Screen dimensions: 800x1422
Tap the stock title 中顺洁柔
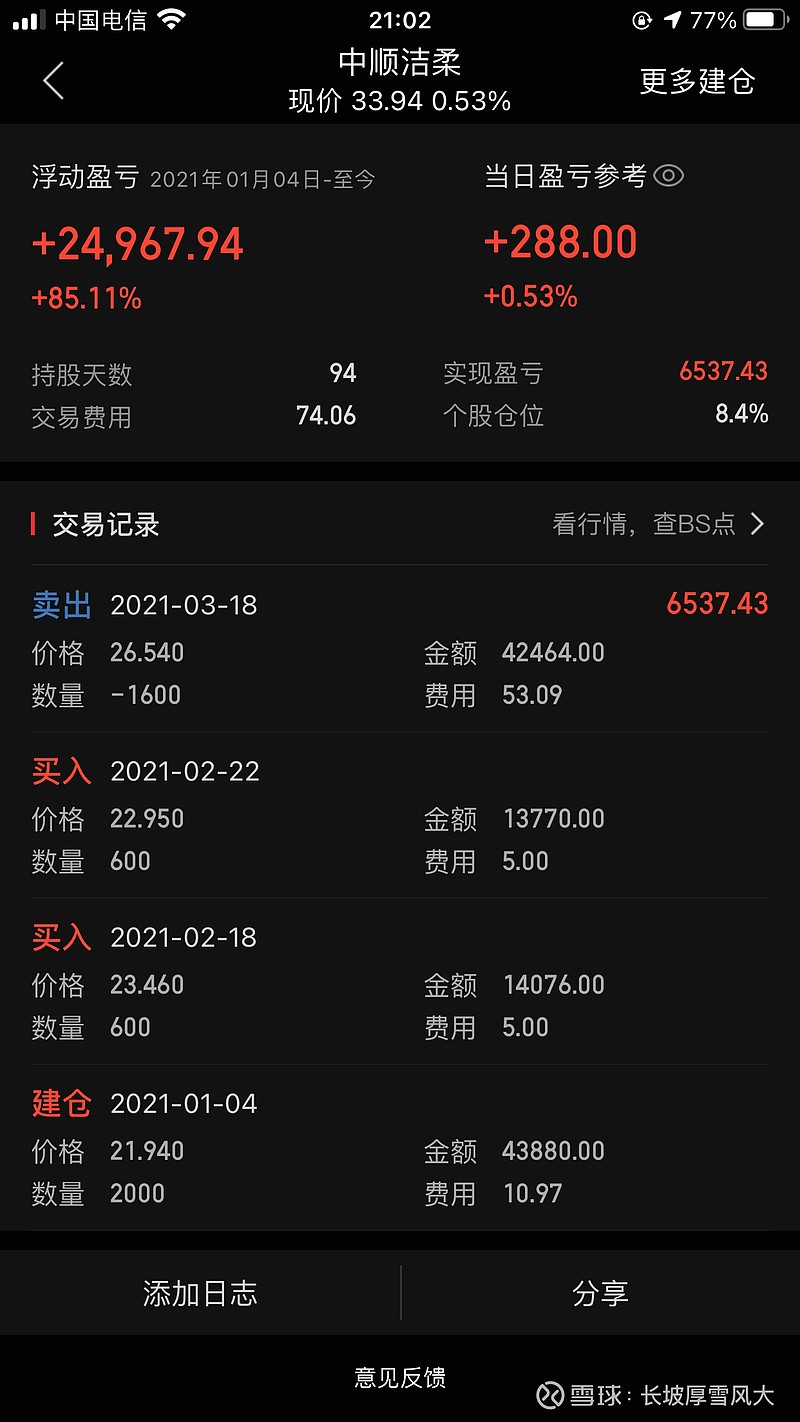click(399, 60)
